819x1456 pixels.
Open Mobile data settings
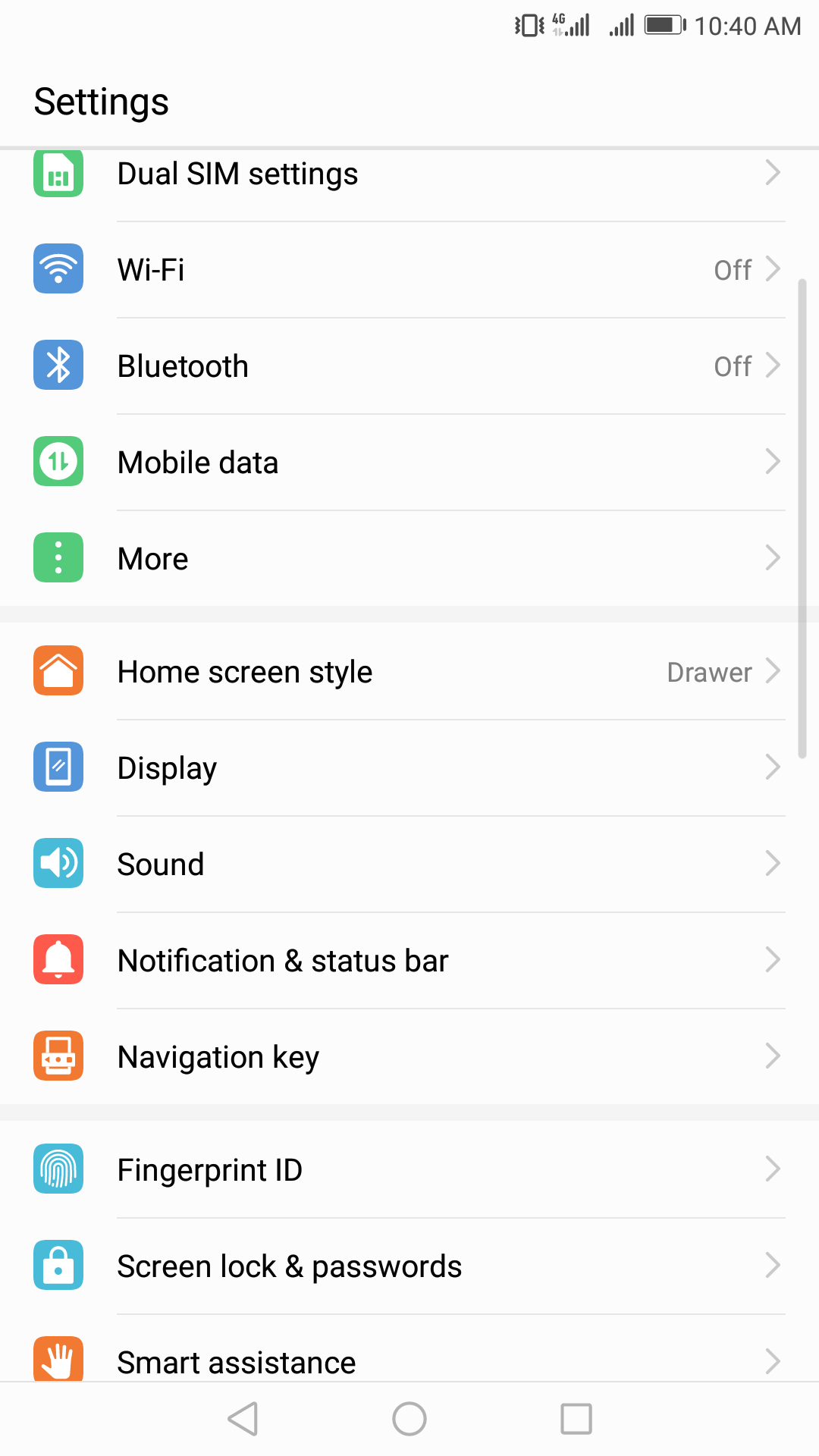[x=409, y=463]
